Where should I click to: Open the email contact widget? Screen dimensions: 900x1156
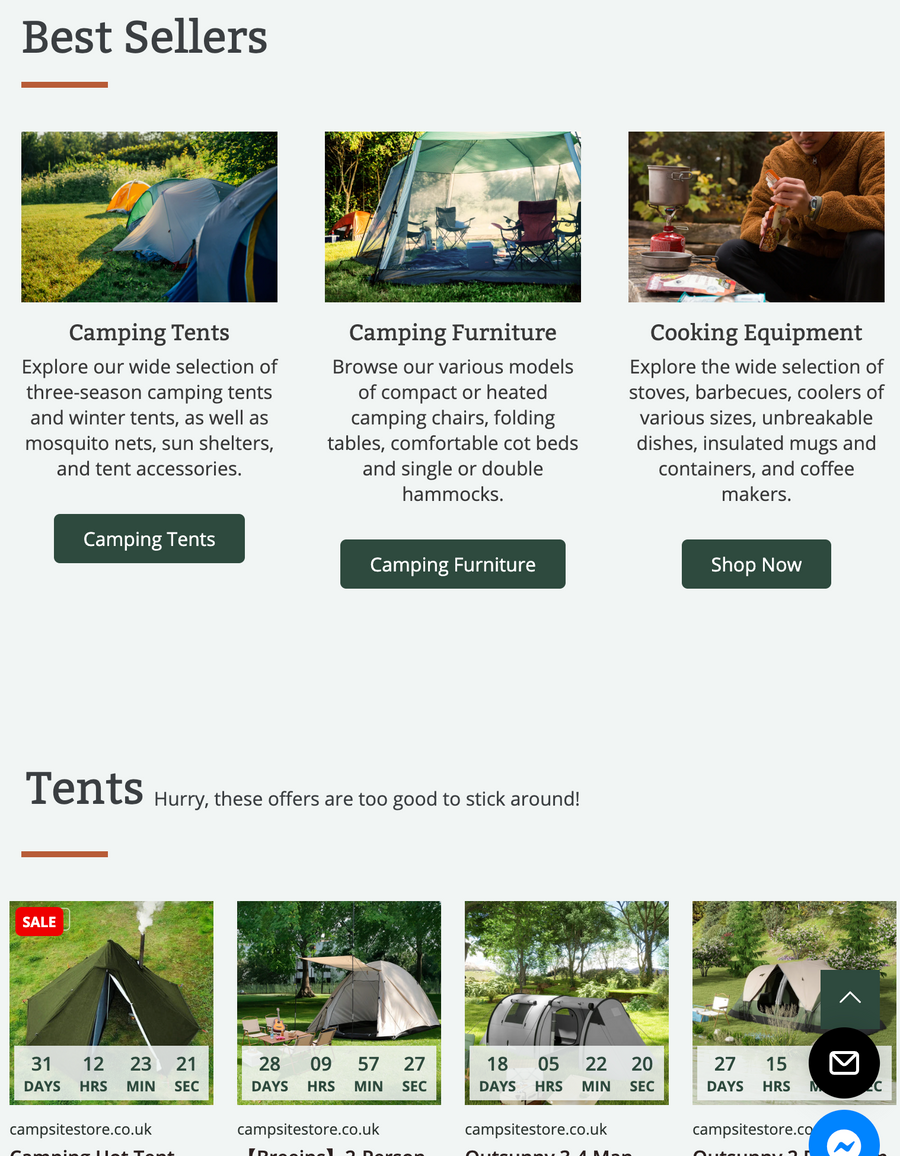tap(844, 1063)
